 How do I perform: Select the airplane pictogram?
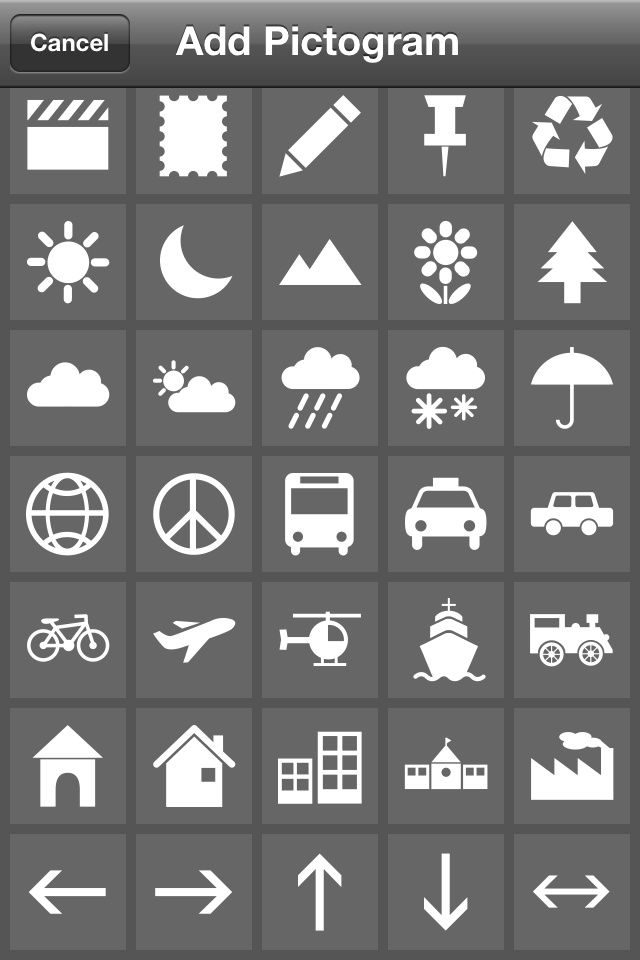[194, 640]
